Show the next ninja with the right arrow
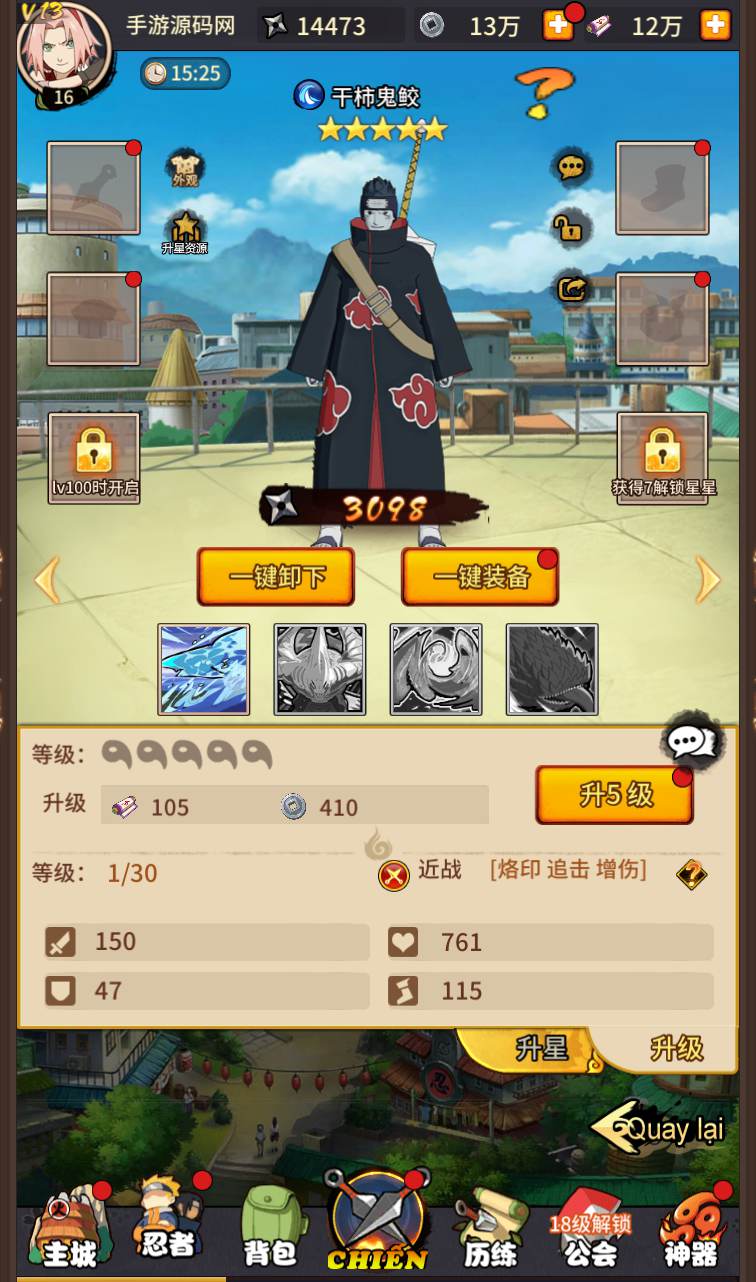The image size is (756, 1282). pos(708,579)
